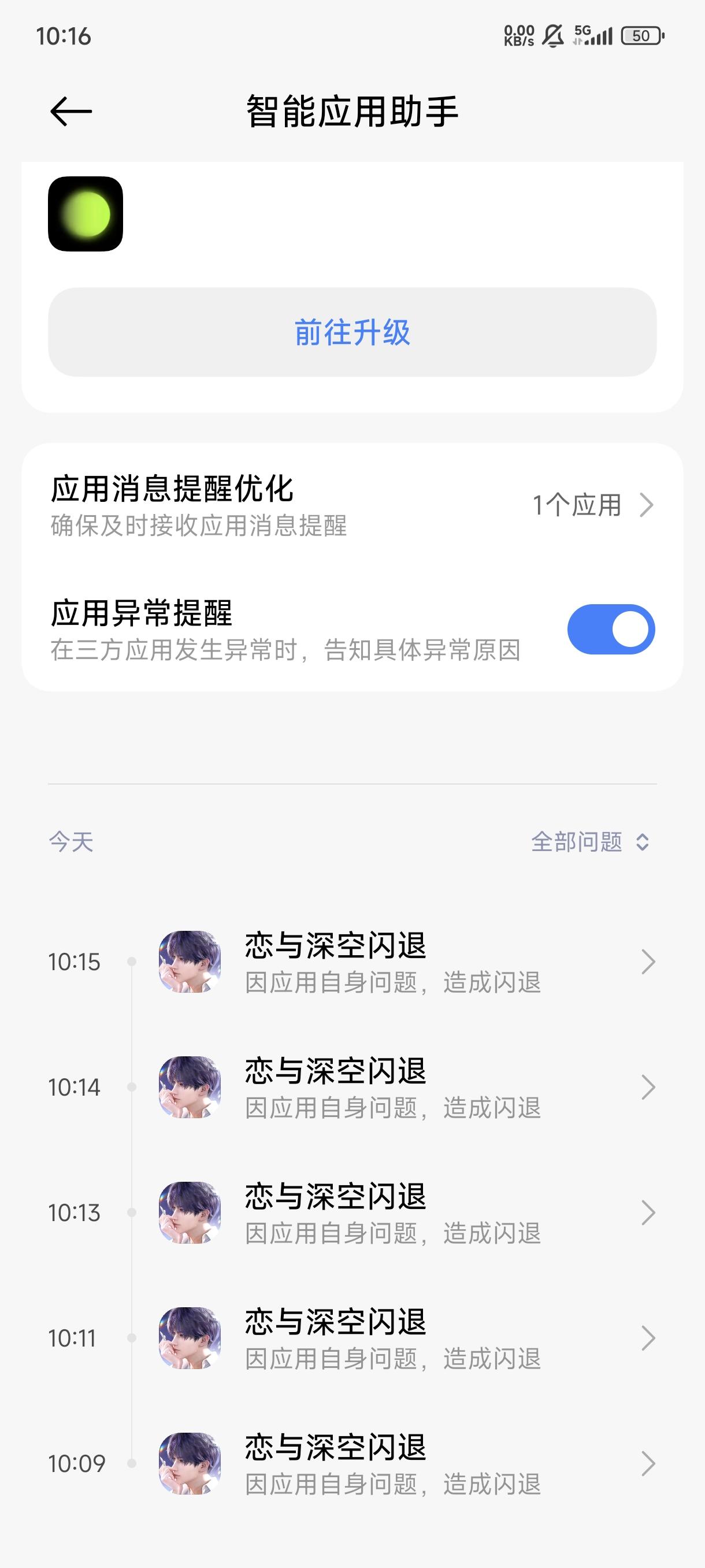
Task: Expand the 10:15 crash entry chevron
Action: [648, 961]
